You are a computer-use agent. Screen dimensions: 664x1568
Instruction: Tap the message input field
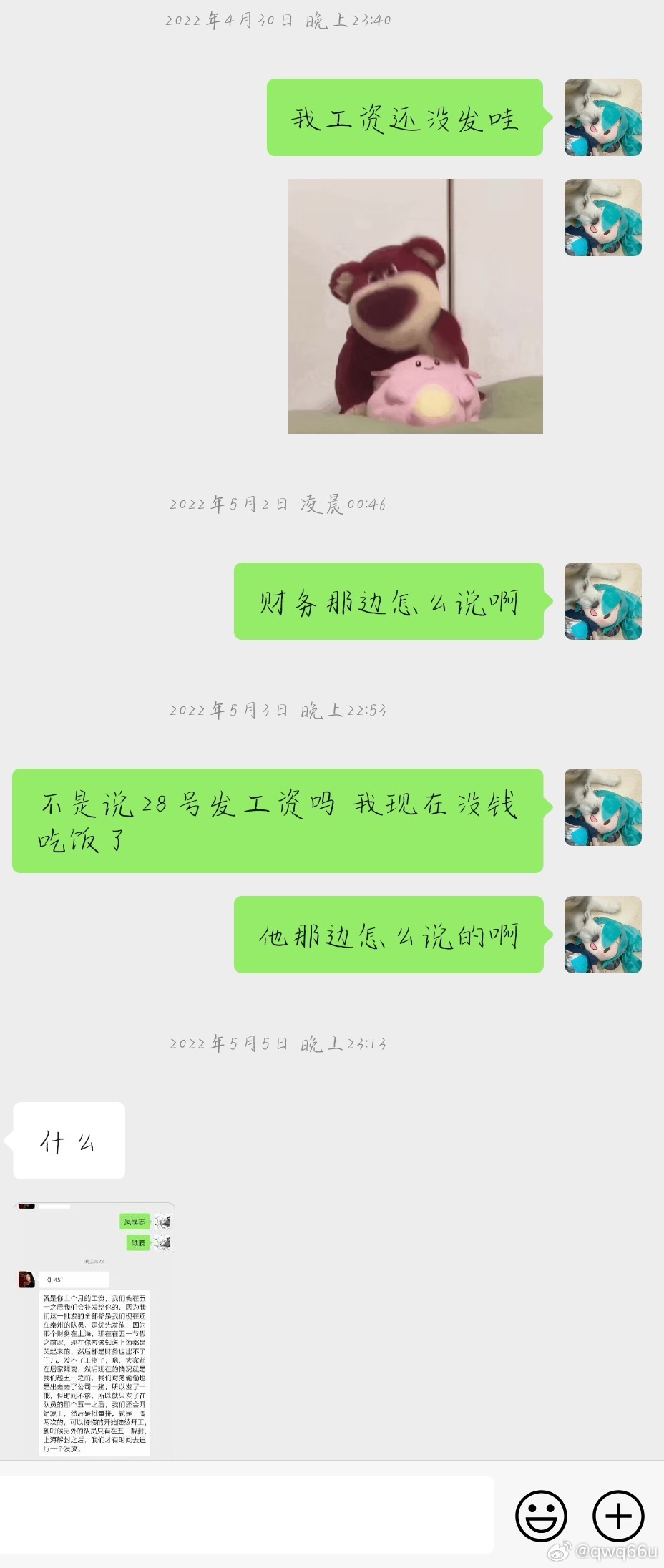[247, 1515]
